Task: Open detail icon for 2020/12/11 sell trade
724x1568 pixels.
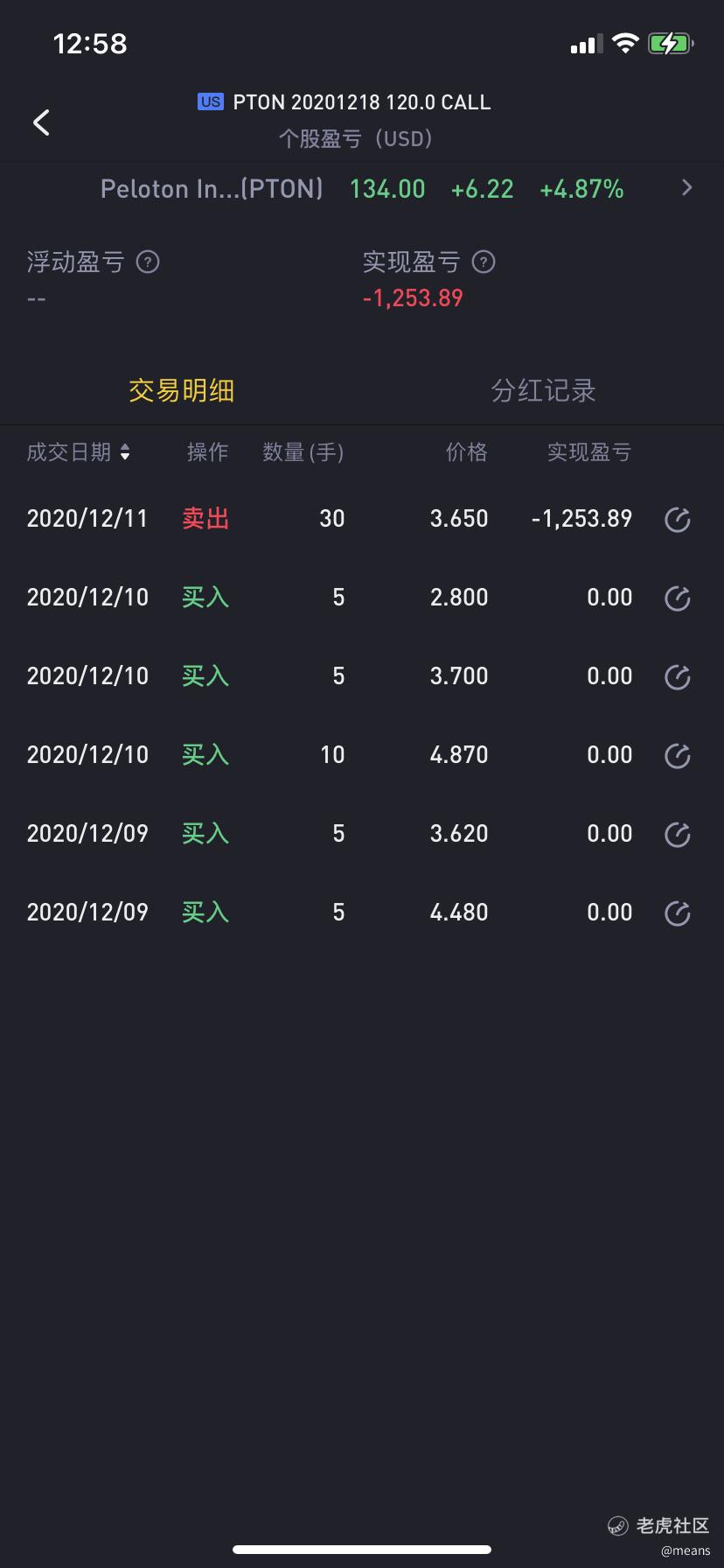Action: 678,520
